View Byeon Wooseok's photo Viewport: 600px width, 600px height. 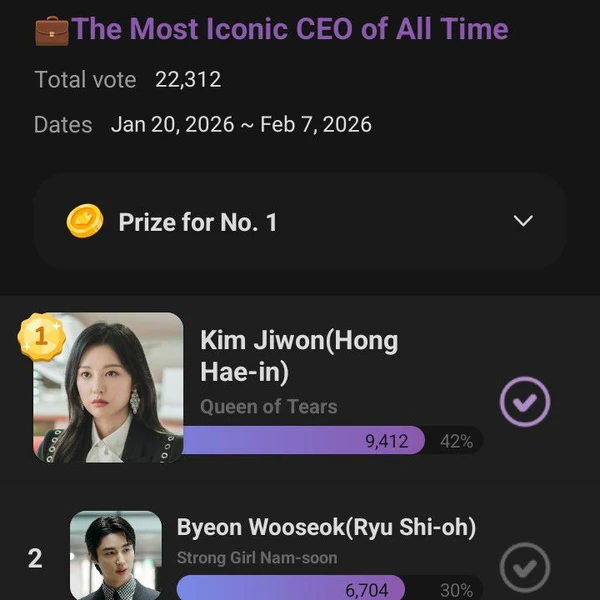115,556
